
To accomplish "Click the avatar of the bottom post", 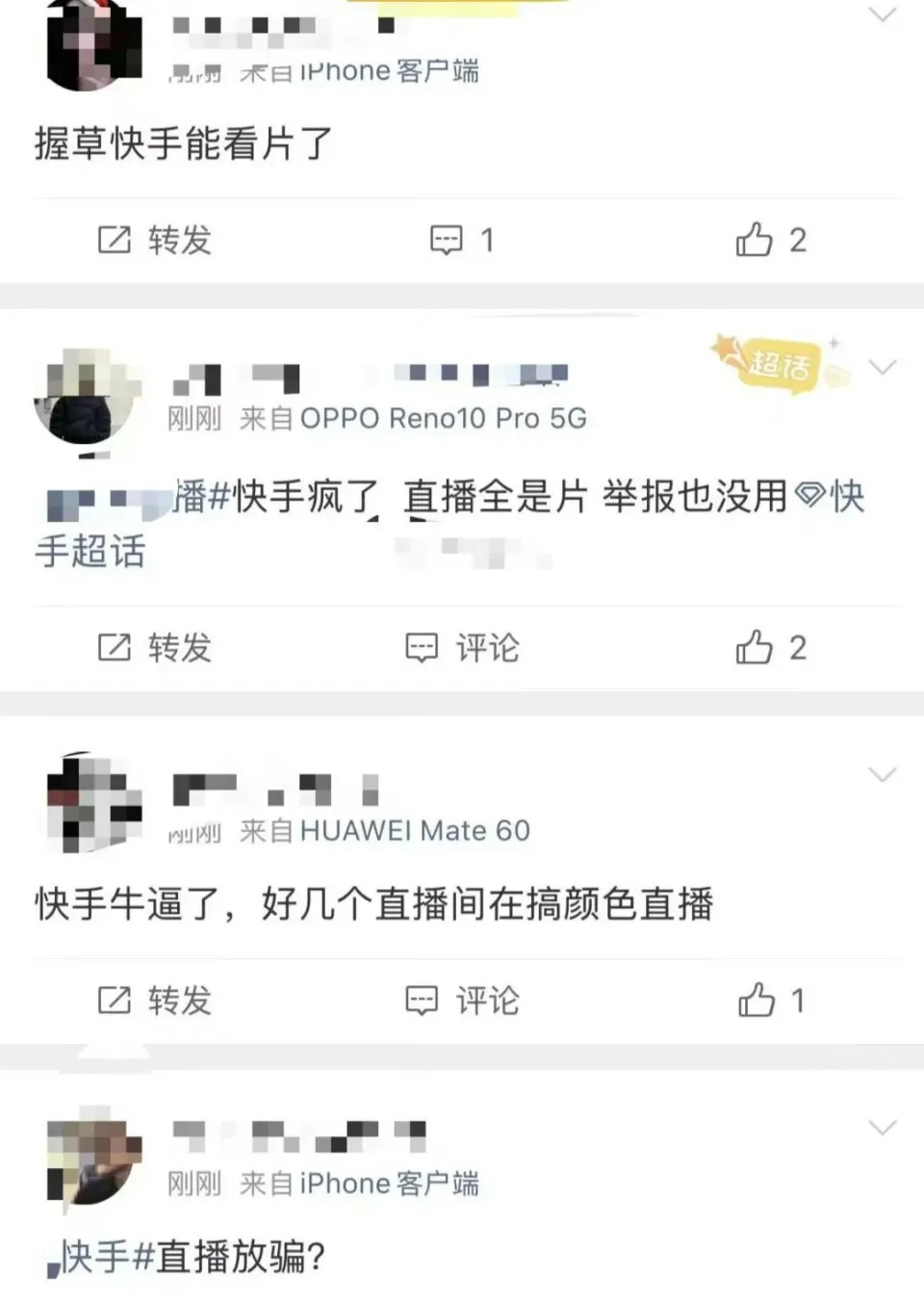I will point(93,1160).
